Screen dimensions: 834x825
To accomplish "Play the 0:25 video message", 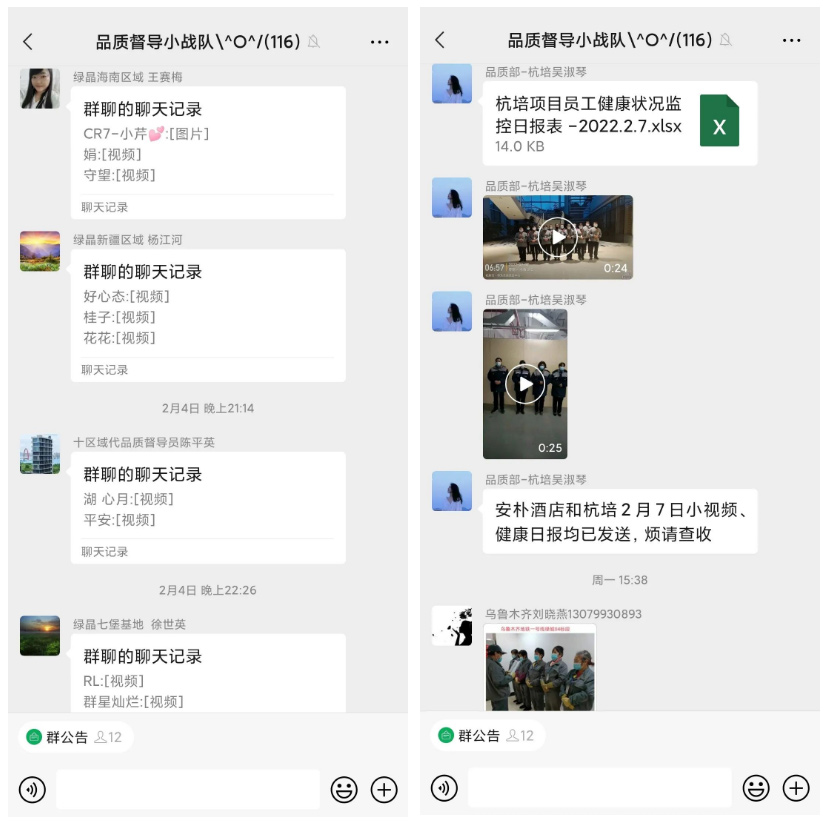I will [525, 384].
